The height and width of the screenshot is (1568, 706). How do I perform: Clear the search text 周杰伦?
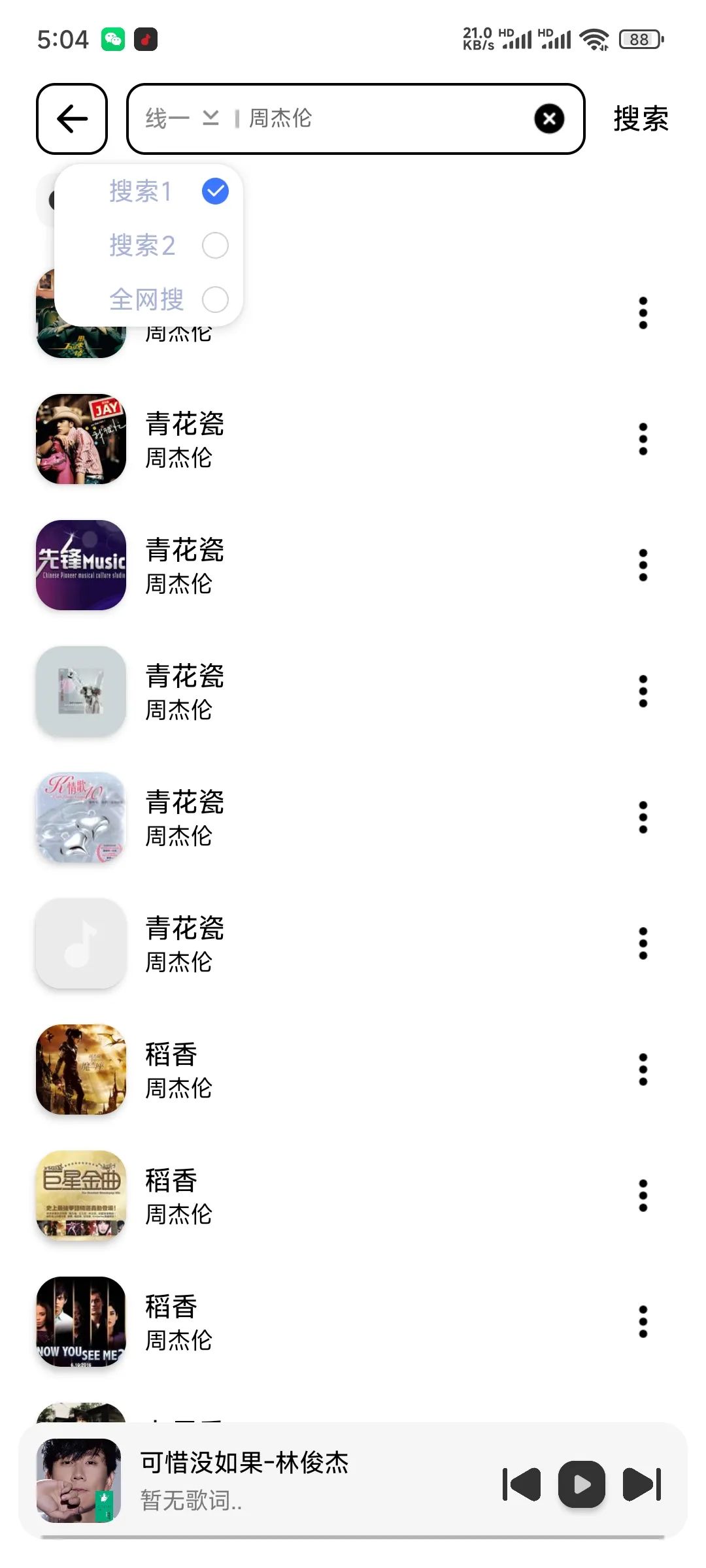pos(549,119)
